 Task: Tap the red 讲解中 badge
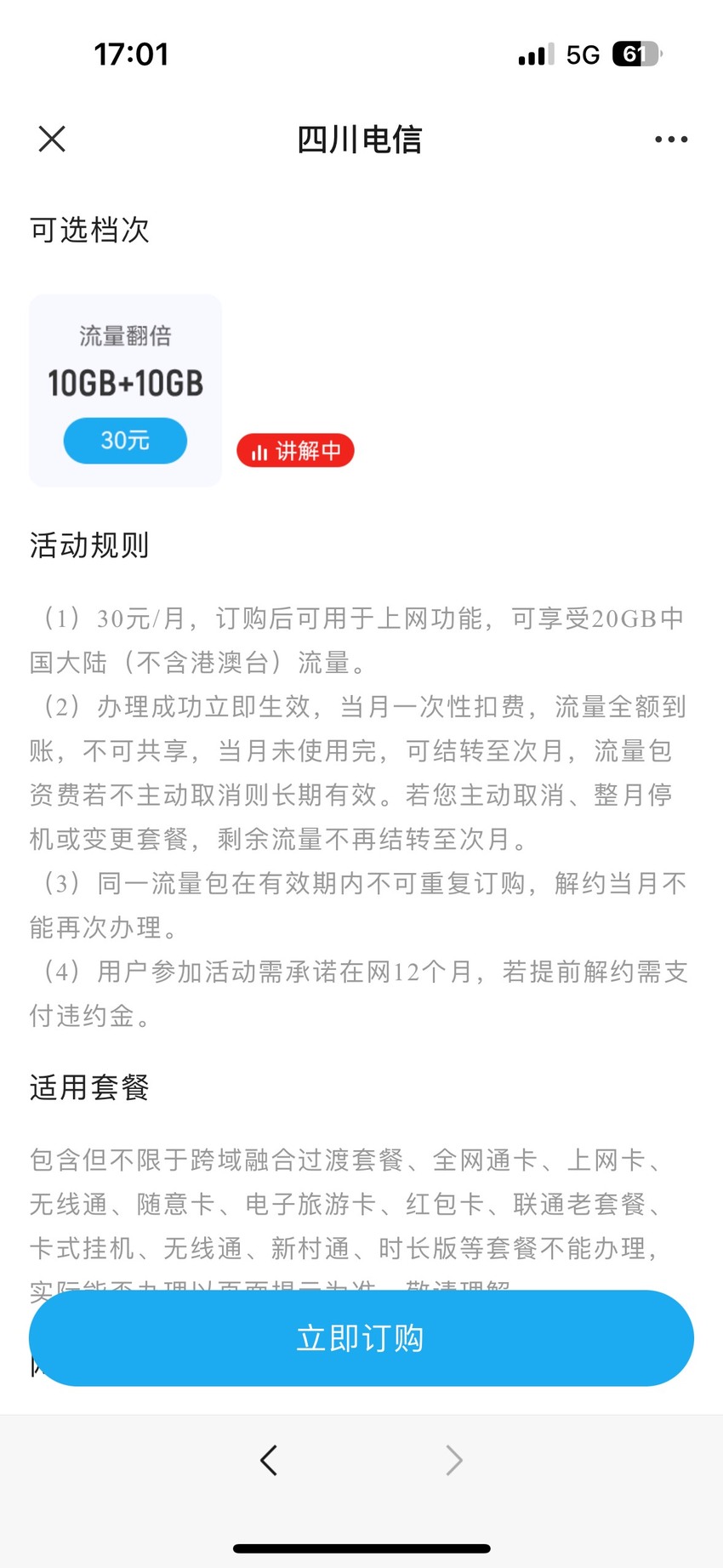pyautogui.click(x=295, y=450)
